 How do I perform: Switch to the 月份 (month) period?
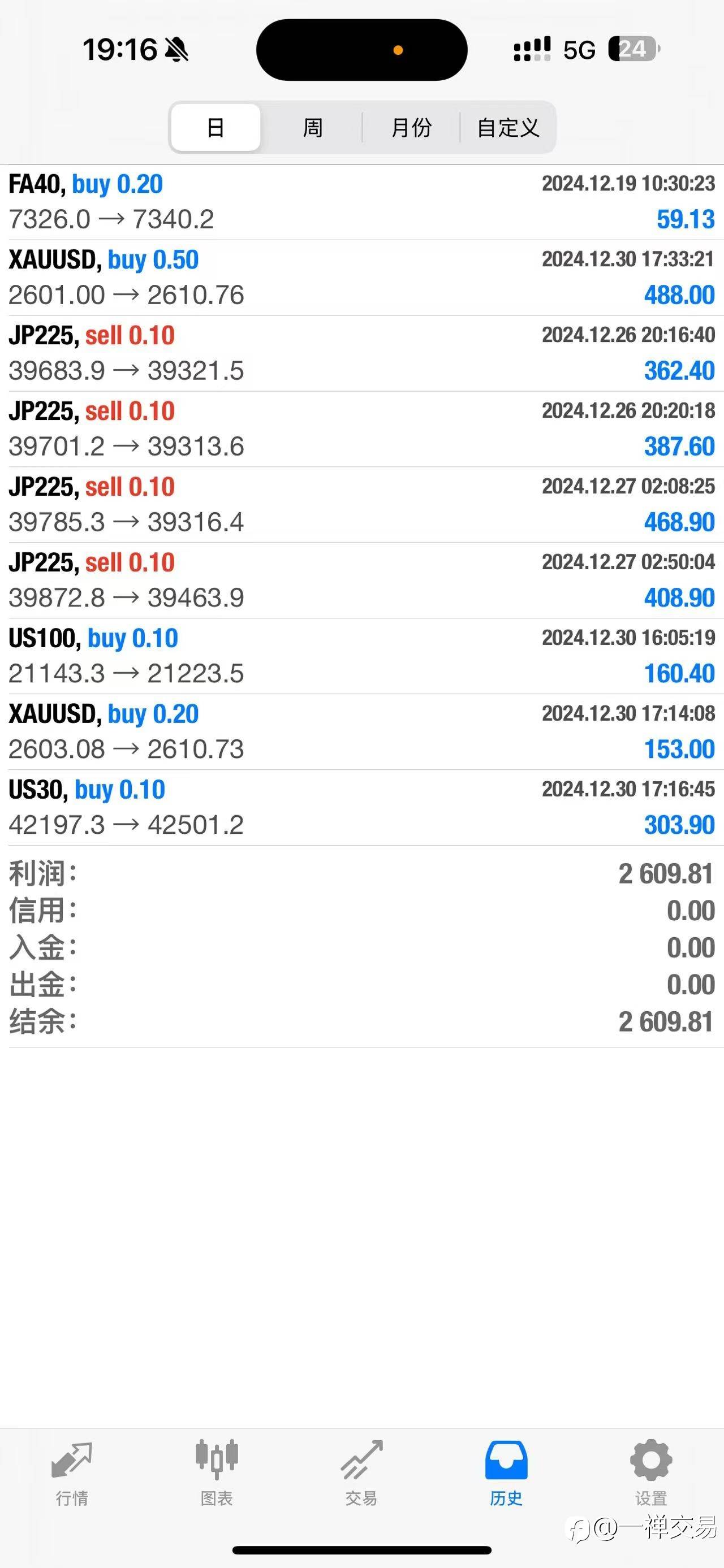tap(411, 128)
